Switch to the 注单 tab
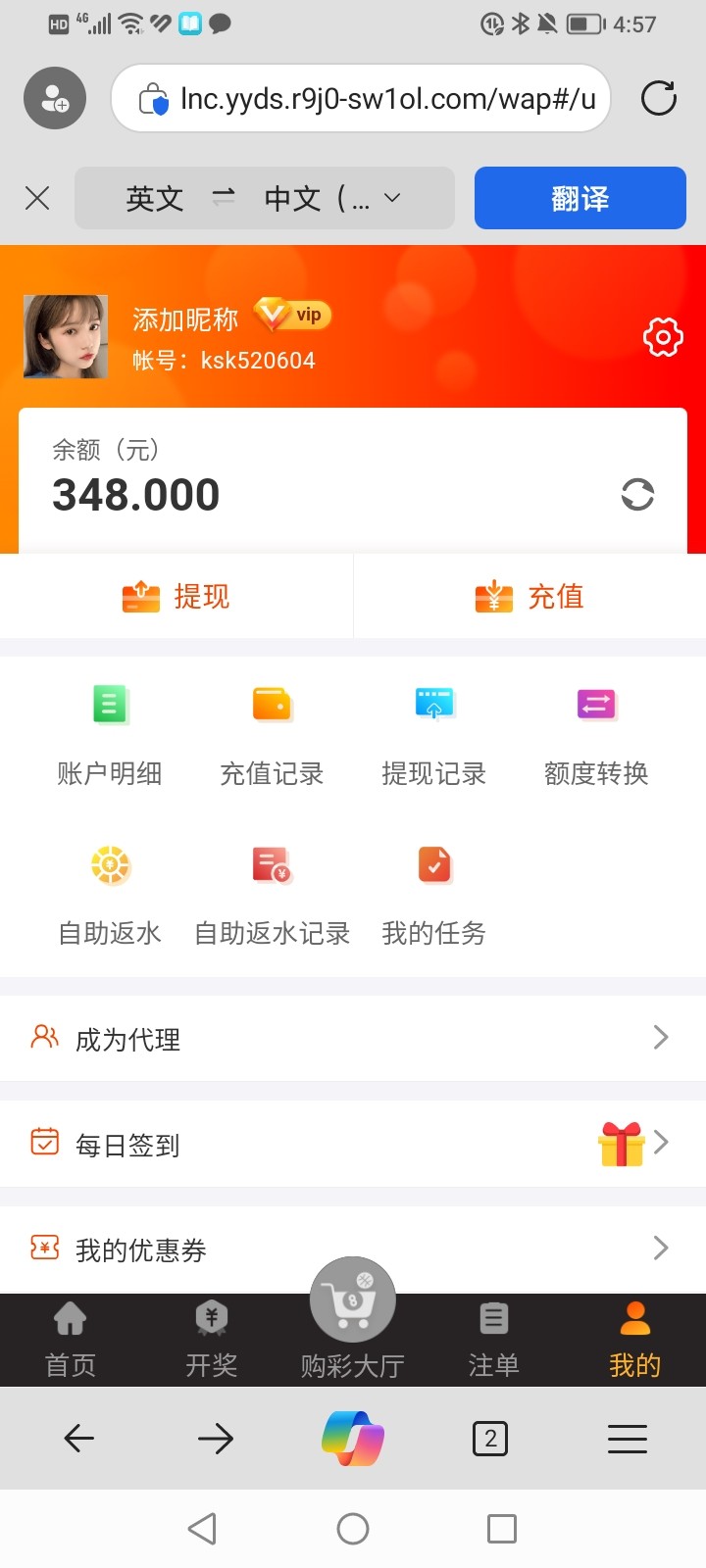 click(493, 1340)
